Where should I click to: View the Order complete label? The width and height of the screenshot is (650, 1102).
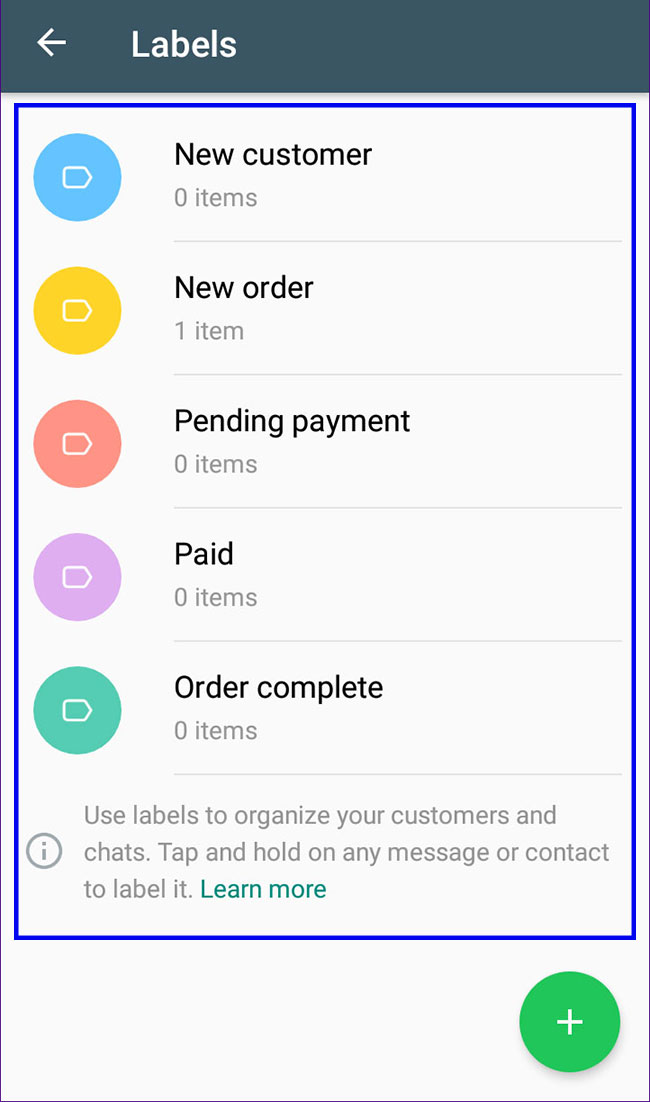pos(325,708)
